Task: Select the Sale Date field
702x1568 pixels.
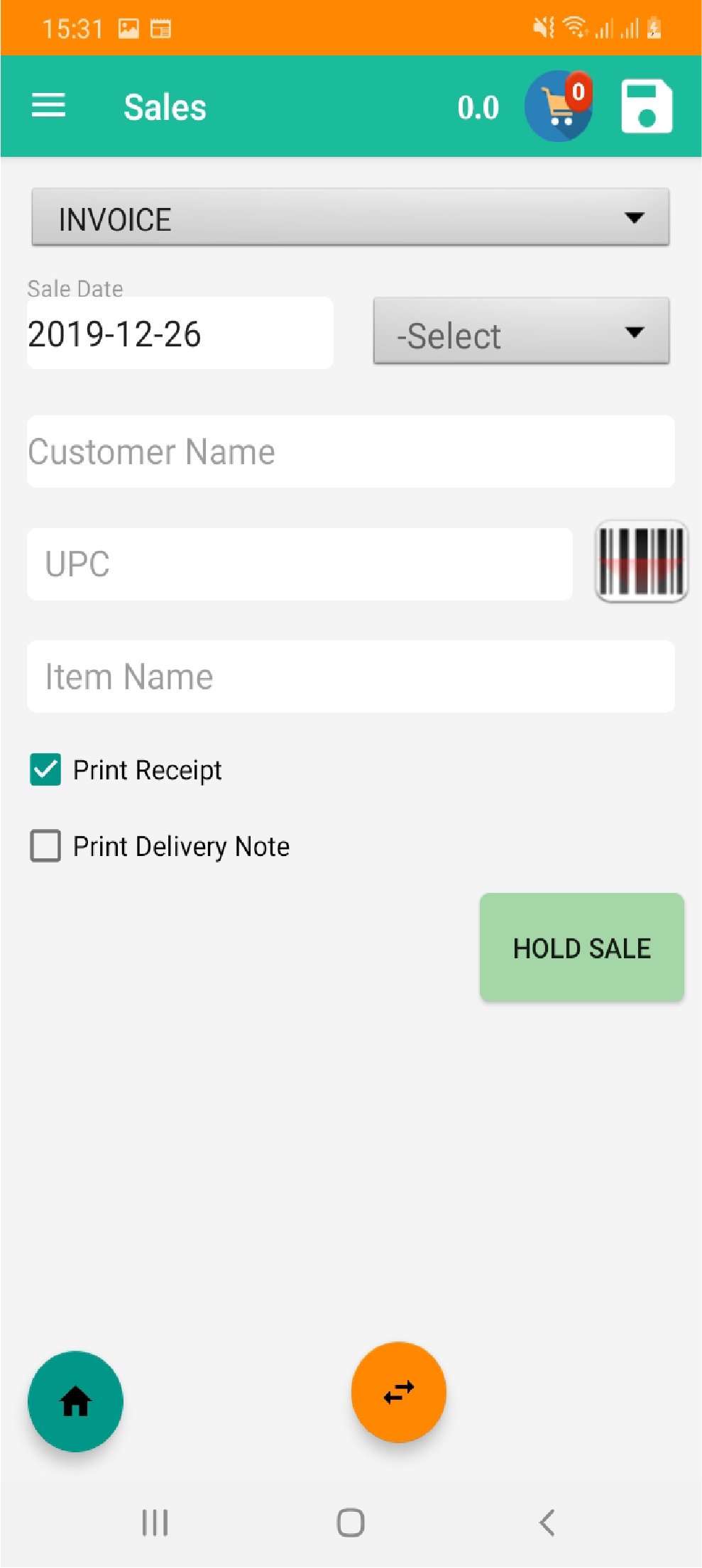Action: coord(180,332)
